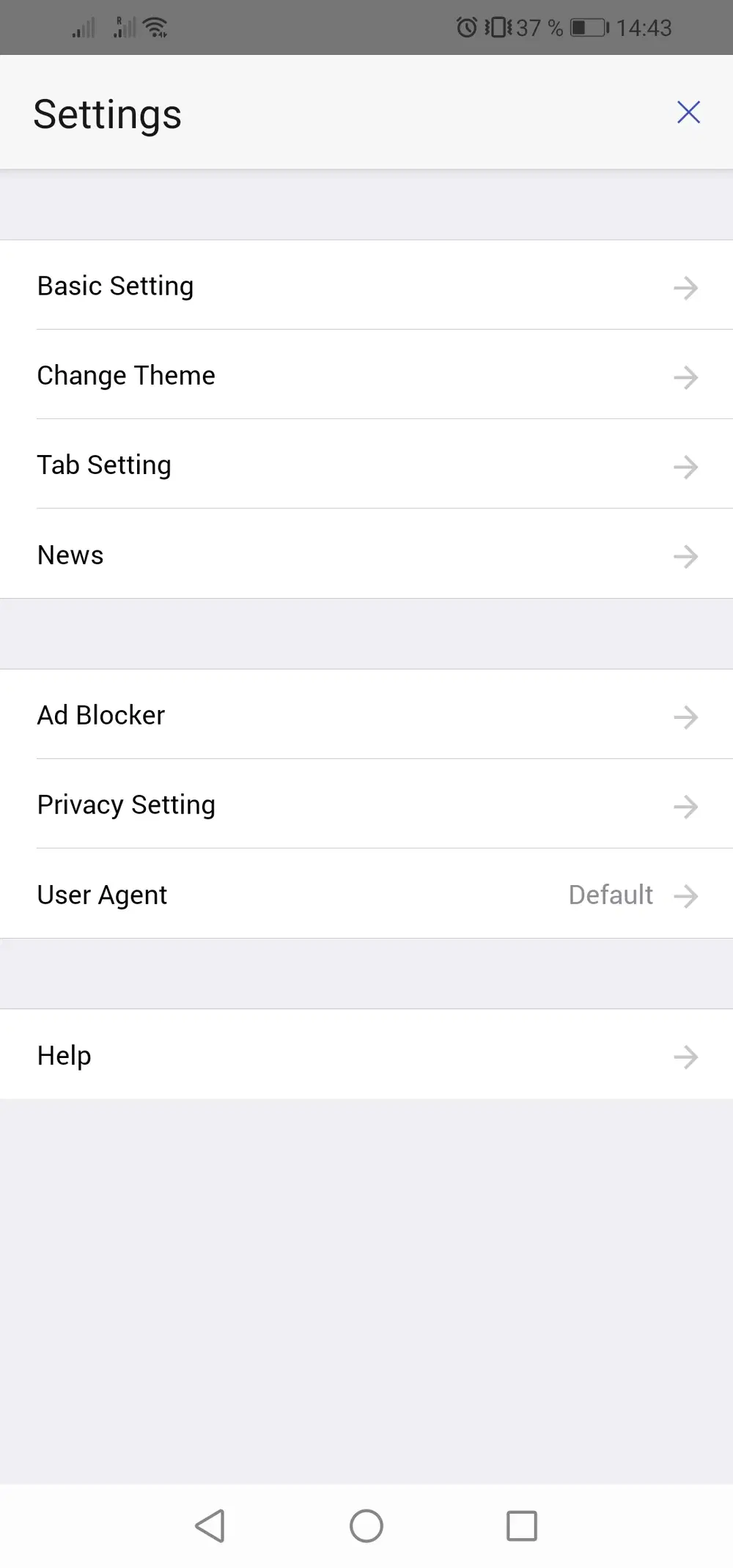This screenshot has width=733, height=1568.
Task: Tap the system back button
Action: coord(210,1526)
